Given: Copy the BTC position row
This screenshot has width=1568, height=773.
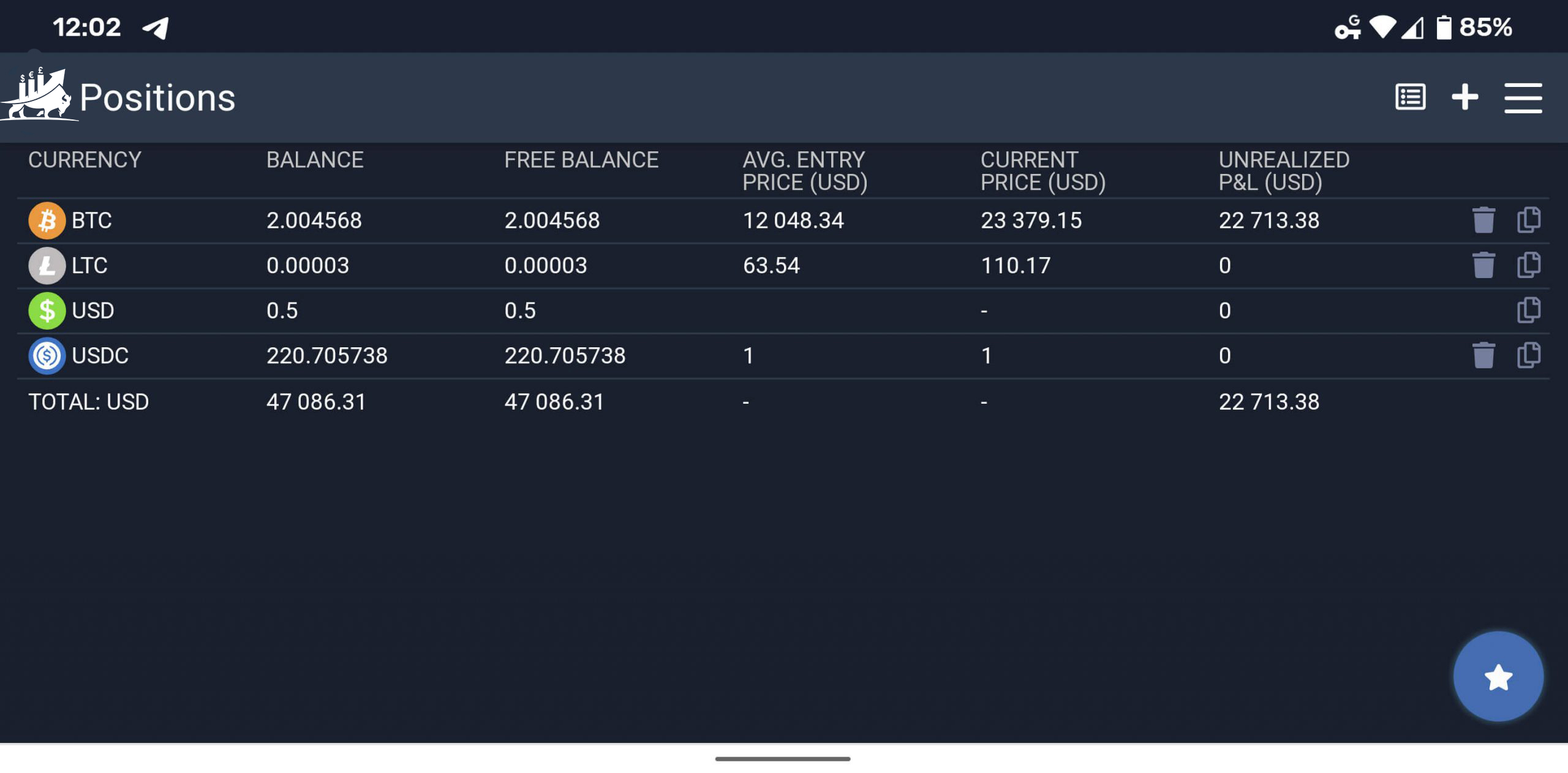Looking at the screenshot, I should [x=1528, y=221].
